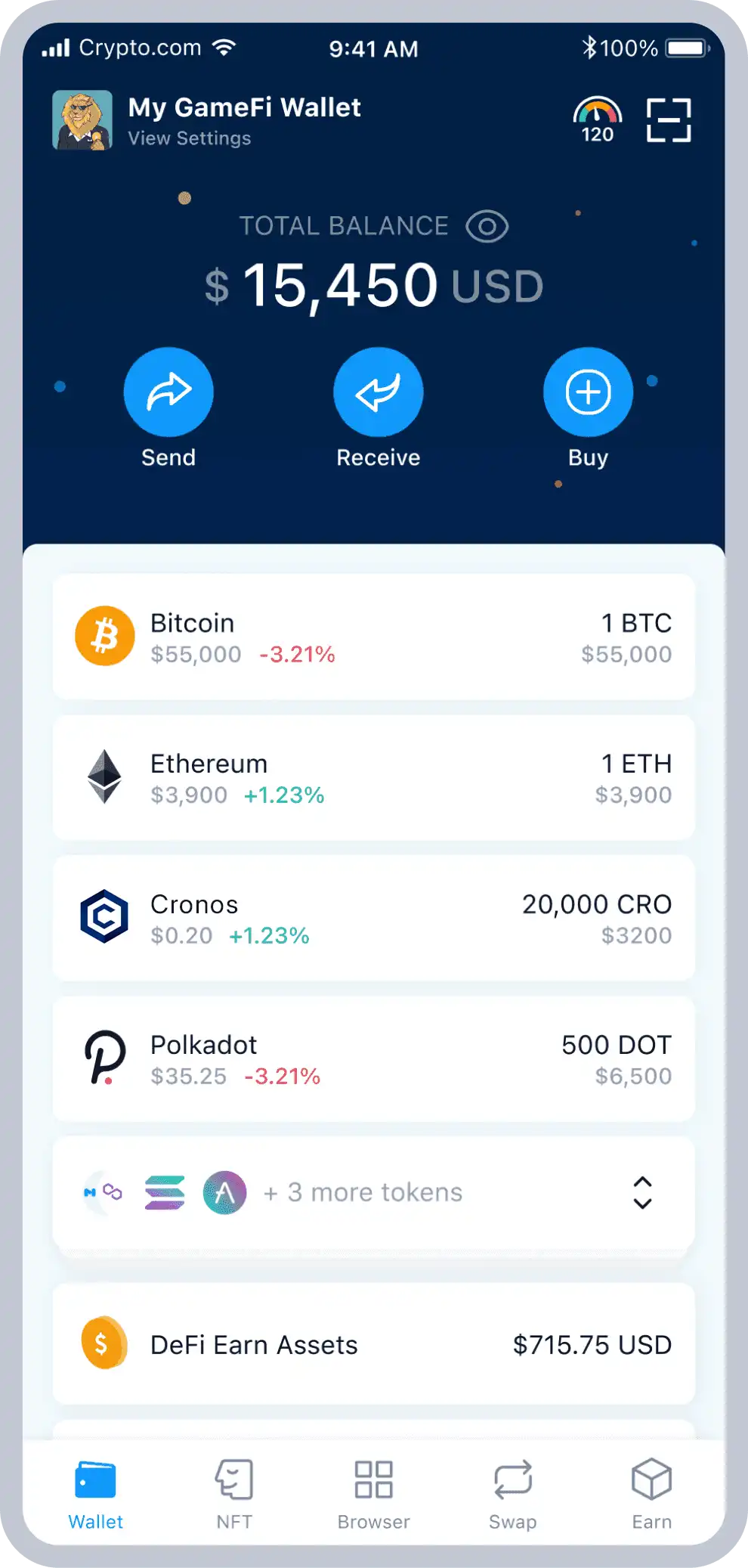Expand the 3 more tokens list
Viewport: 748px width, 1568px height.
pyautogui.click(x=642, y=1192)
